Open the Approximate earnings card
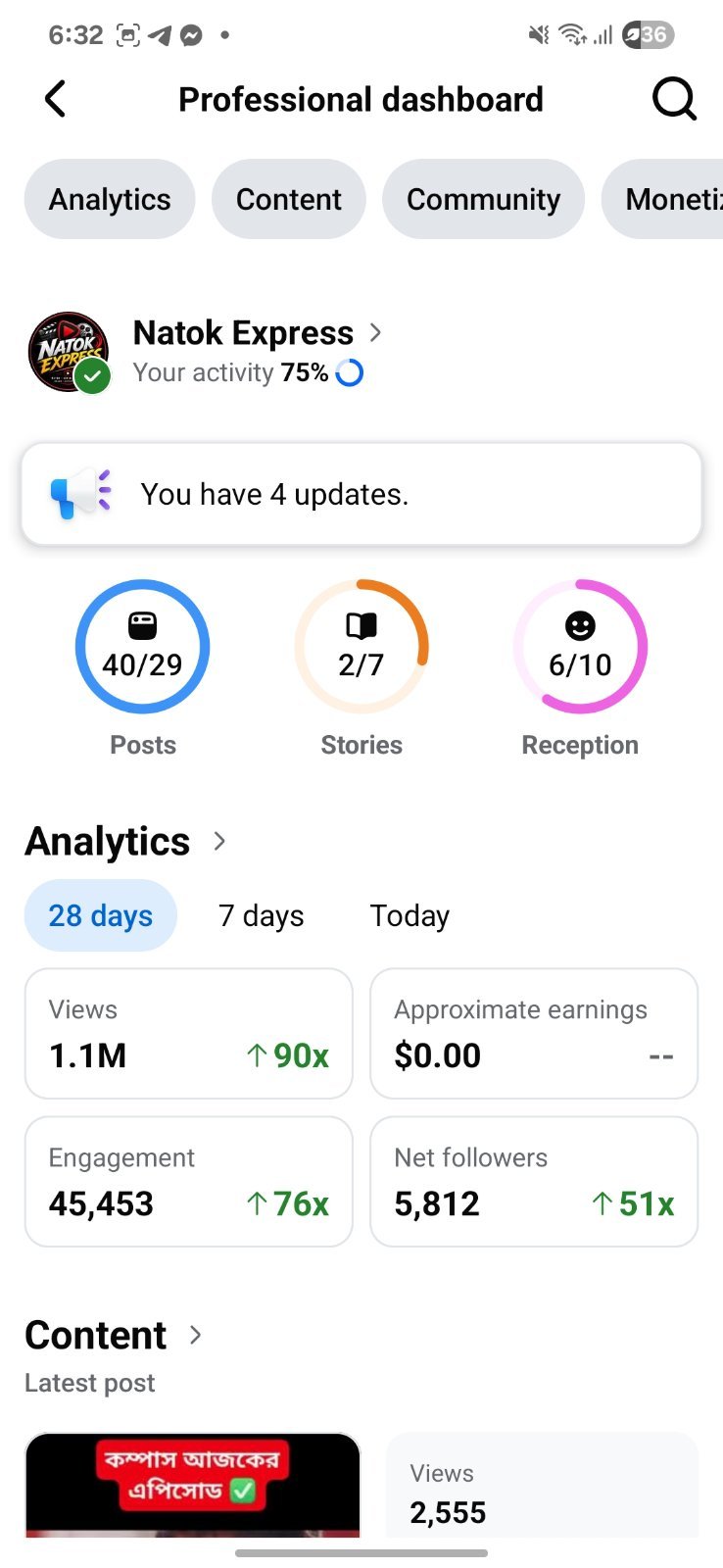The image size is (723, 1568). tap(534, 1034)
